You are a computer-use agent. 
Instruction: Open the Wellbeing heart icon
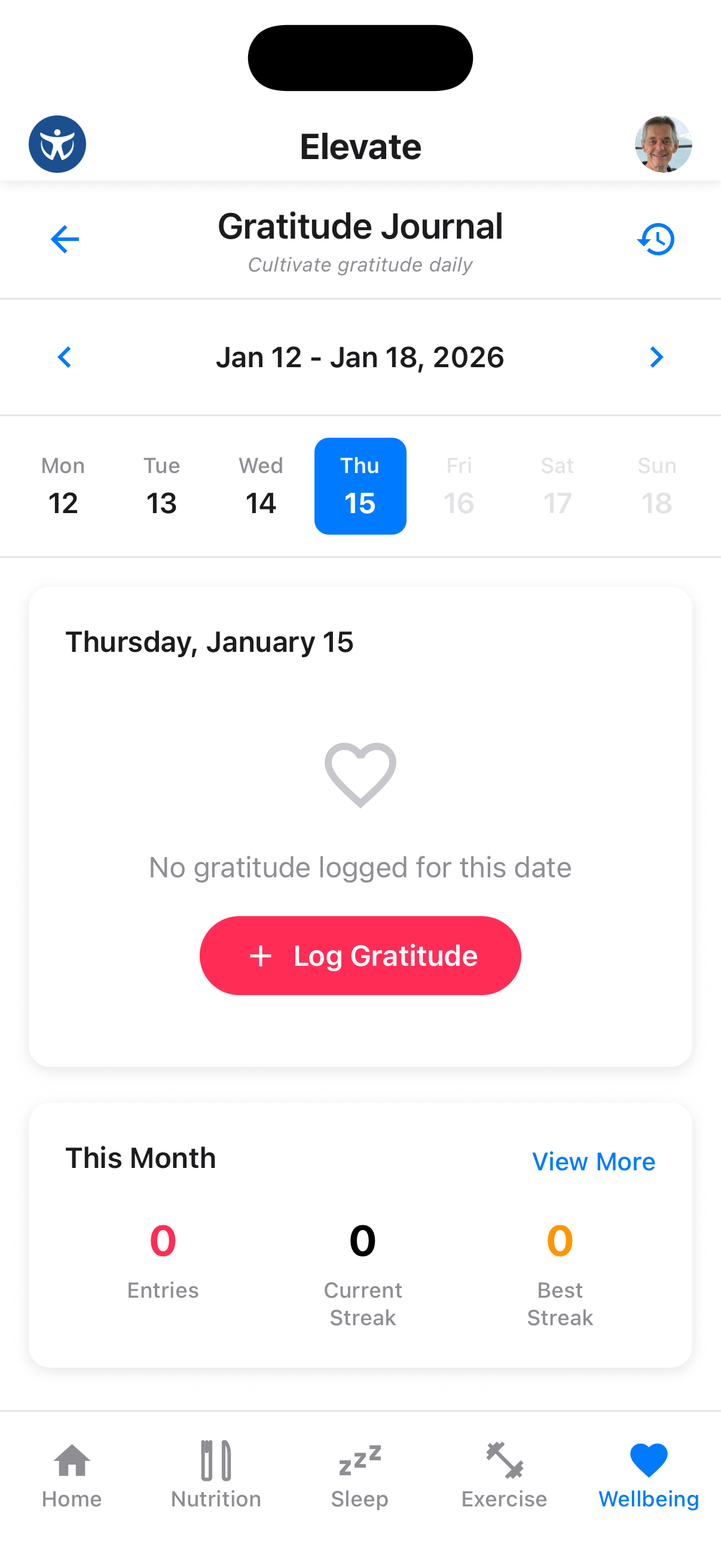(647, 1460)
